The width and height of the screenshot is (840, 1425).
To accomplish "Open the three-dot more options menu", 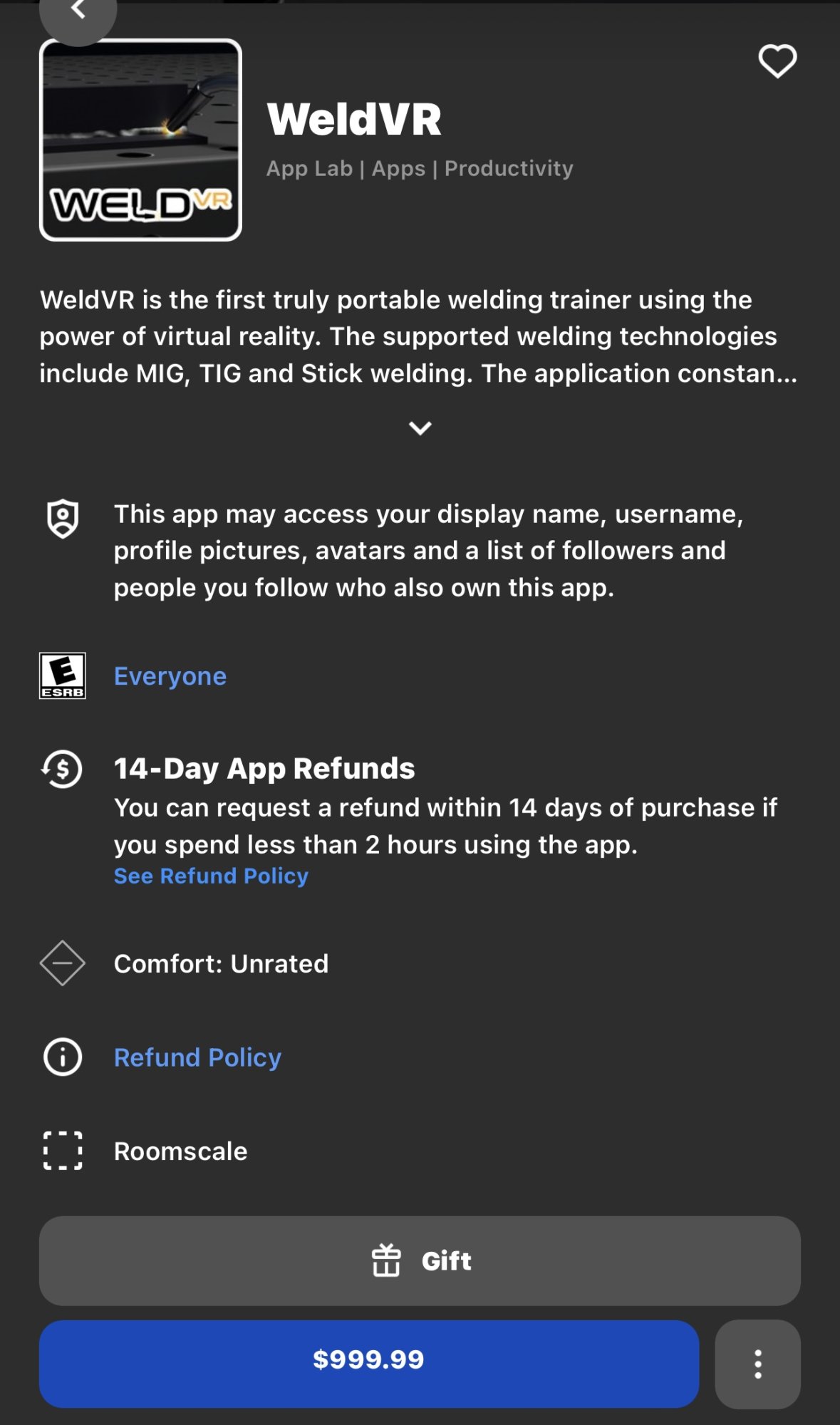I will point(758,1364).
